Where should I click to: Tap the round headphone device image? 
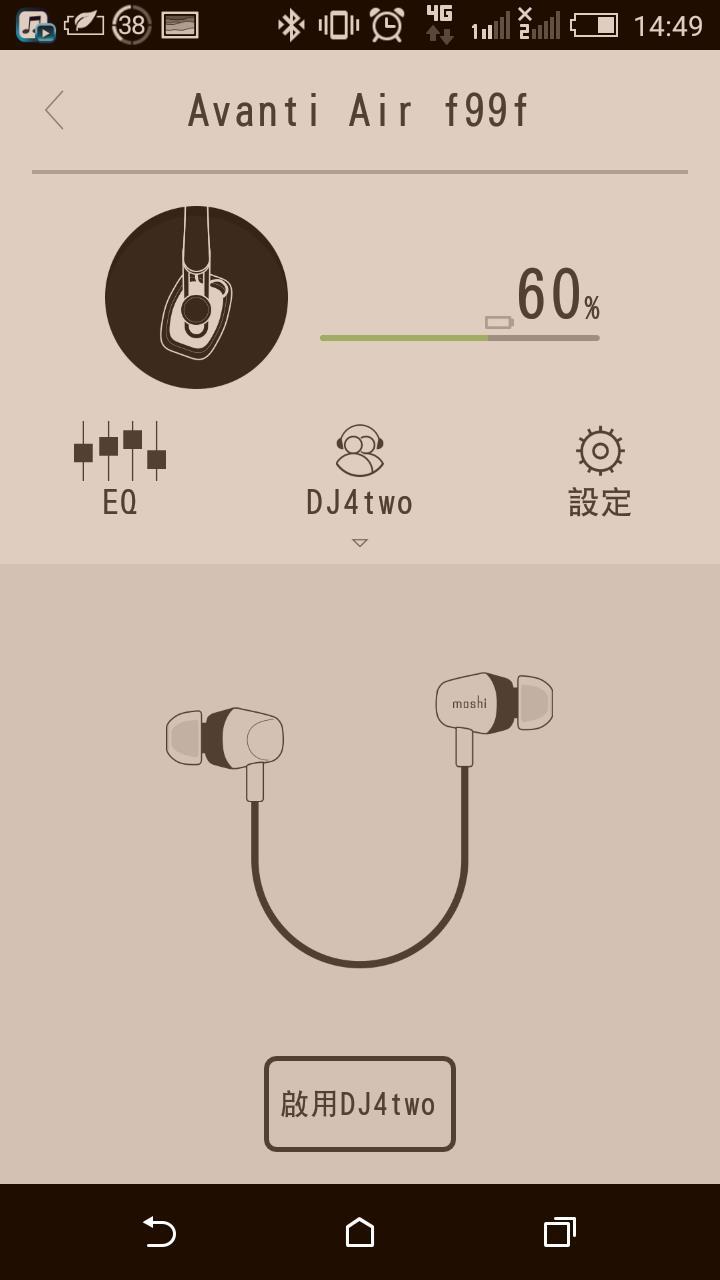pyautogui.click(x=196, y=297)
